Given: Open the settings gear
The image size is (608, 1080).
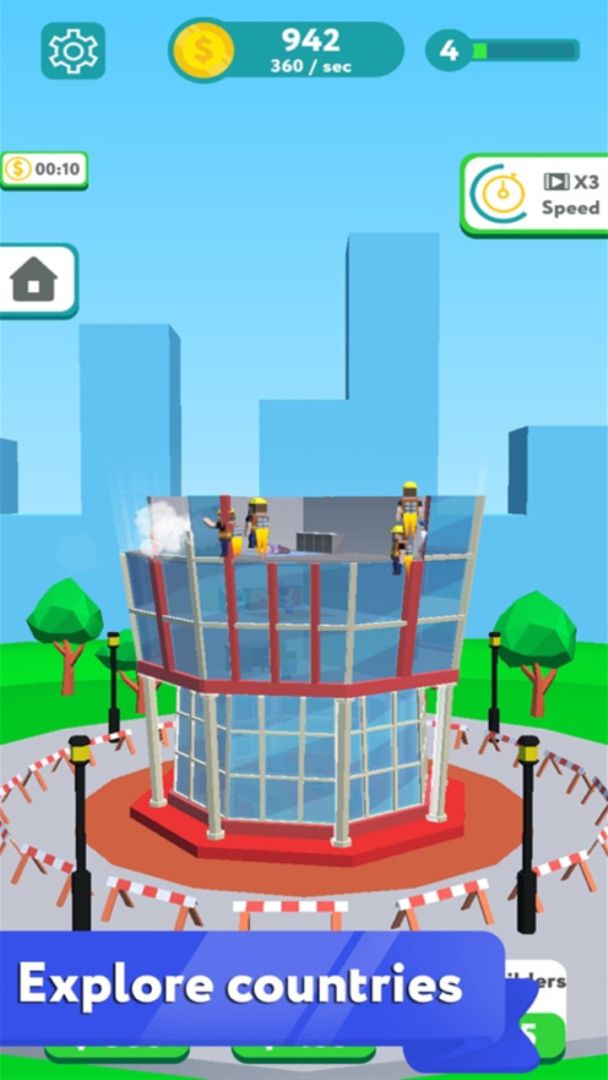Looking at the screenshot, I should click(x=72, y=50).
